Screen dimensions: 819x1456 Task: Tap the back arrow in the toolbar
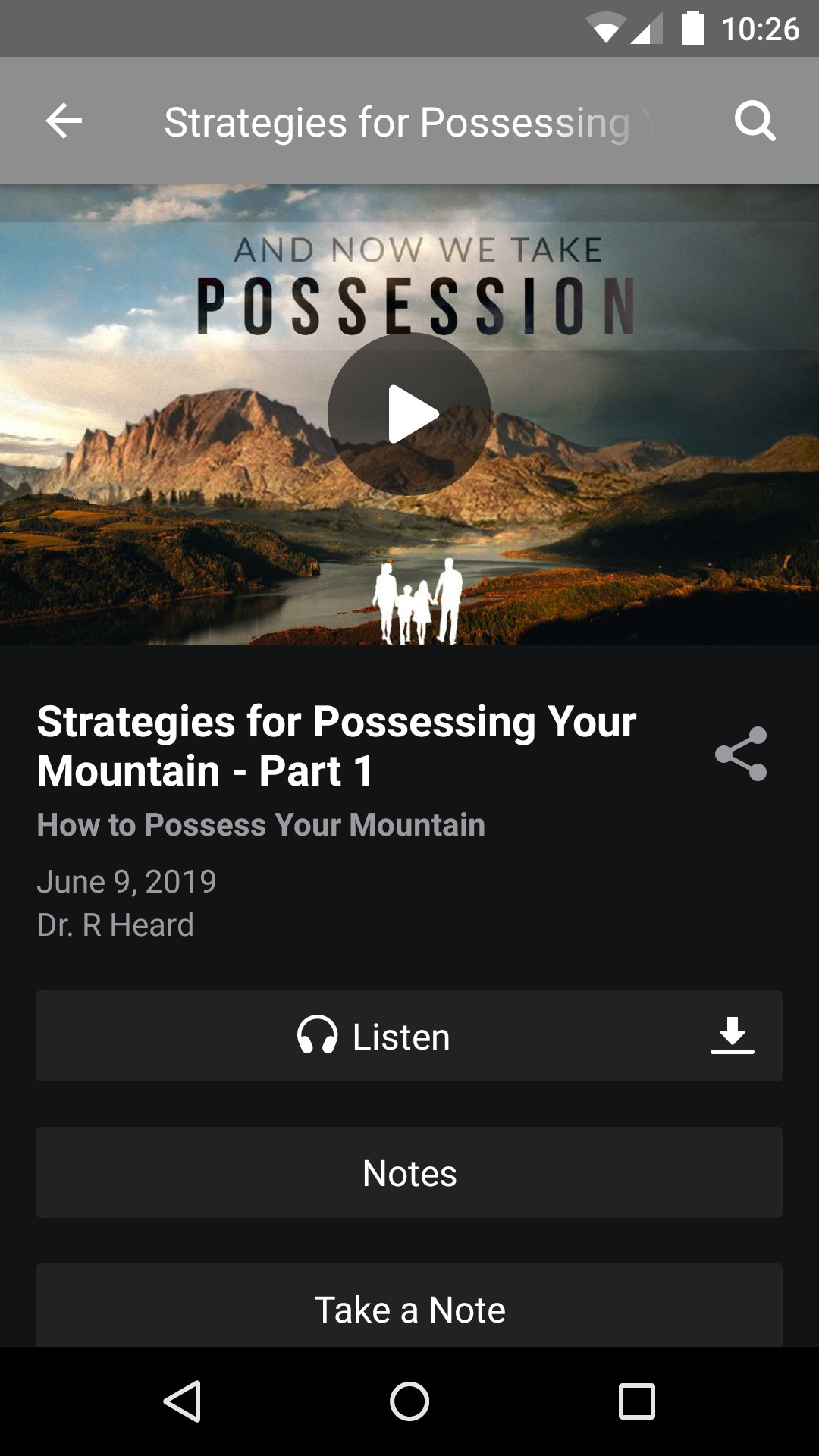pyautogui.click(x=64, y=120)
